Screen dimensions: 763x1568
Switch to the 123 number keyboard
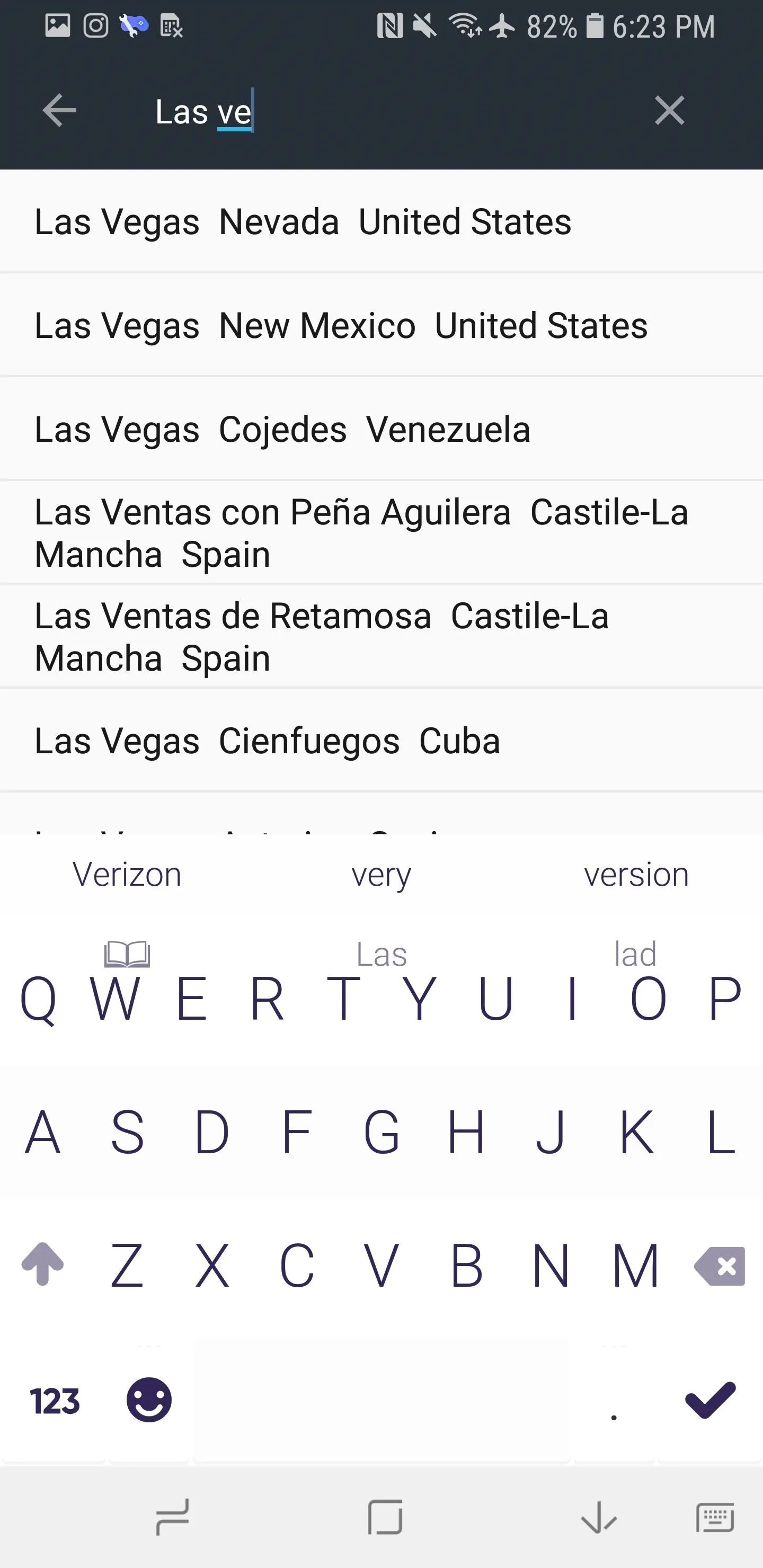[55, 1401]
